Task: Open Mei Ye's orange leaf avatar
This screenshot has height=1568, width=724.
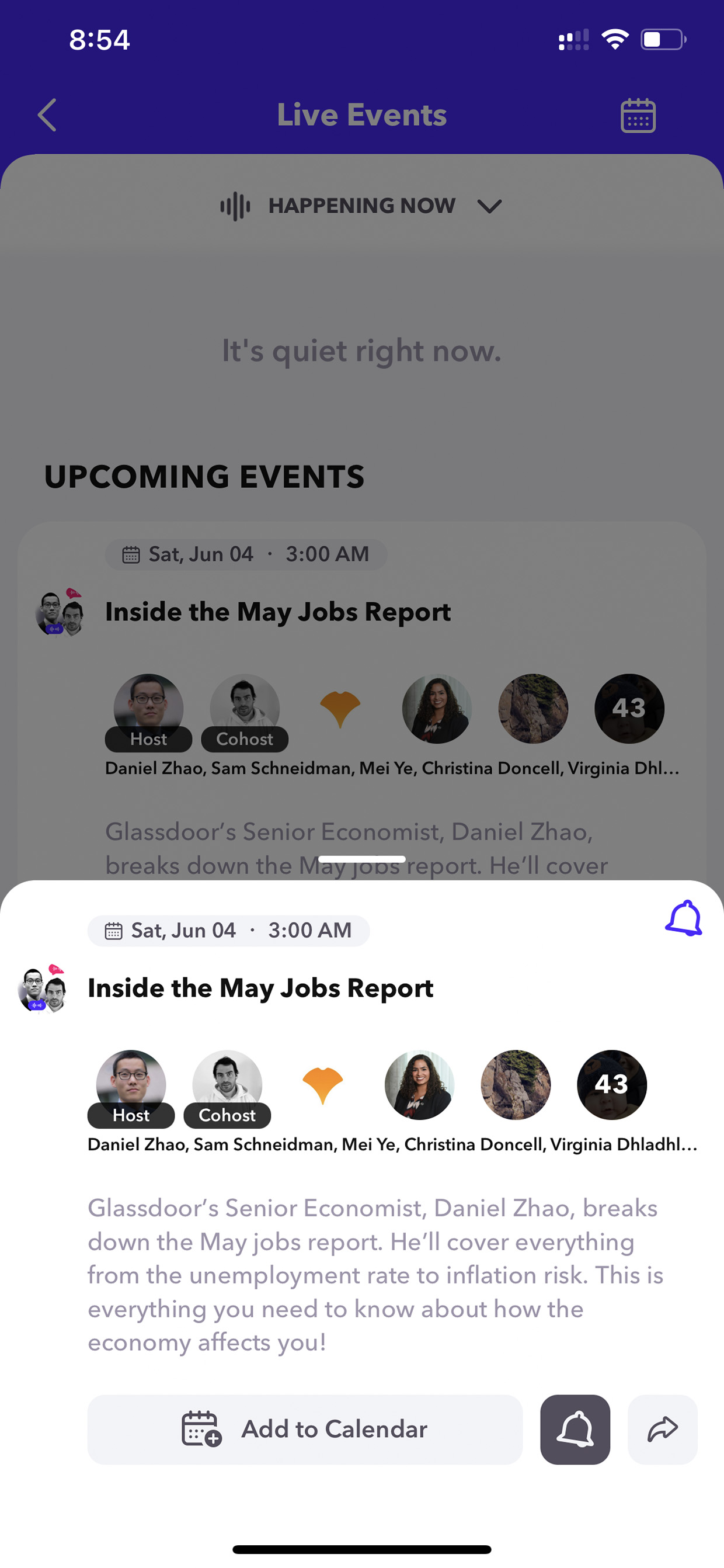Action: click(x=323, y=1085)
